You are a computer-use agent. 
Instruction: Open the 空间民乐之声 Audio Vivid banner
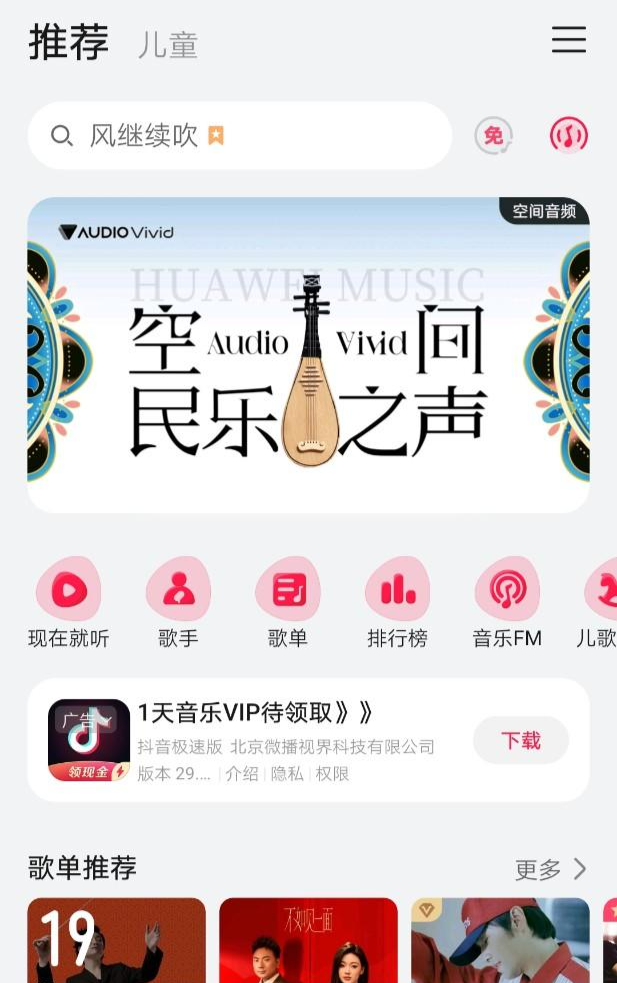point(308,355)
